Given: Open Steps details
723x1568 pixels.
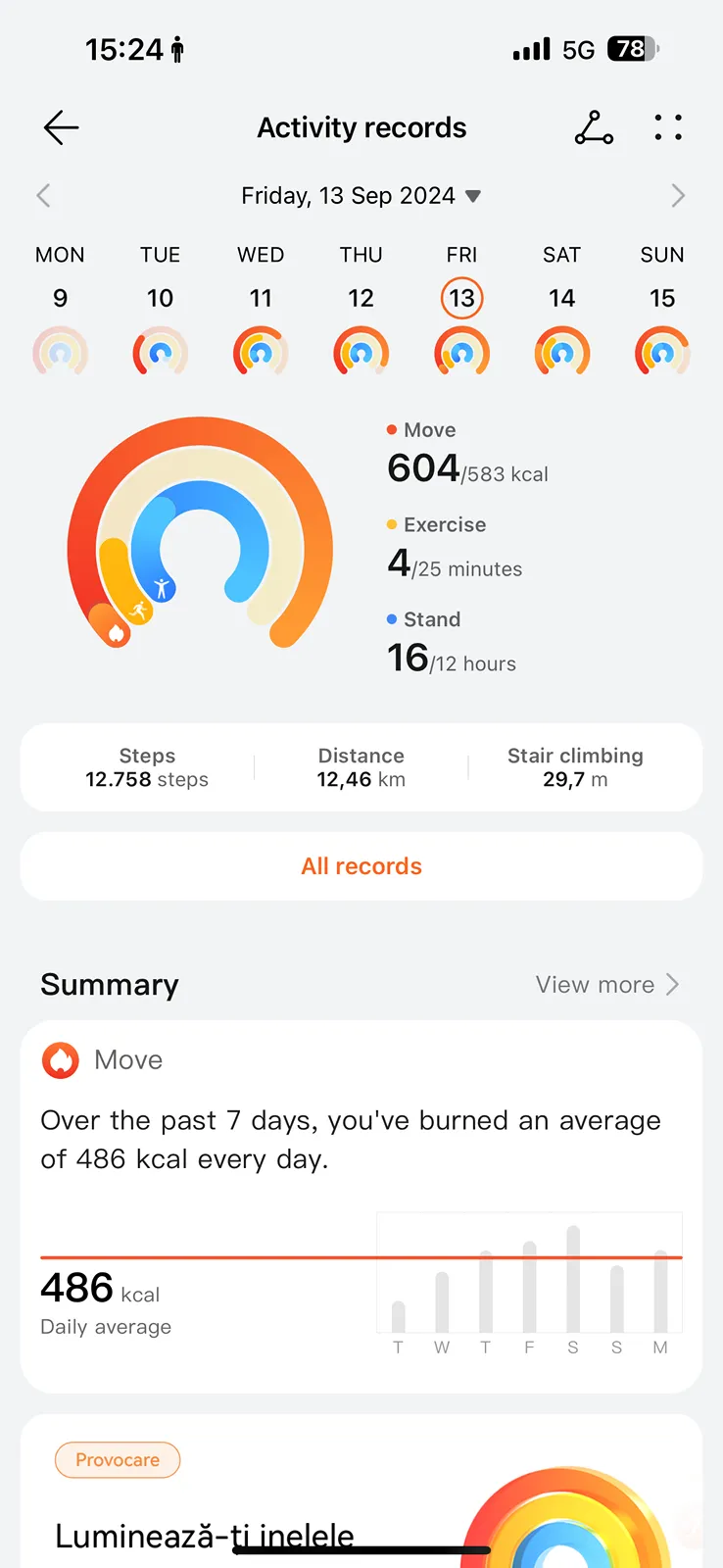Looking at the screenshot, I should point(147,767).
